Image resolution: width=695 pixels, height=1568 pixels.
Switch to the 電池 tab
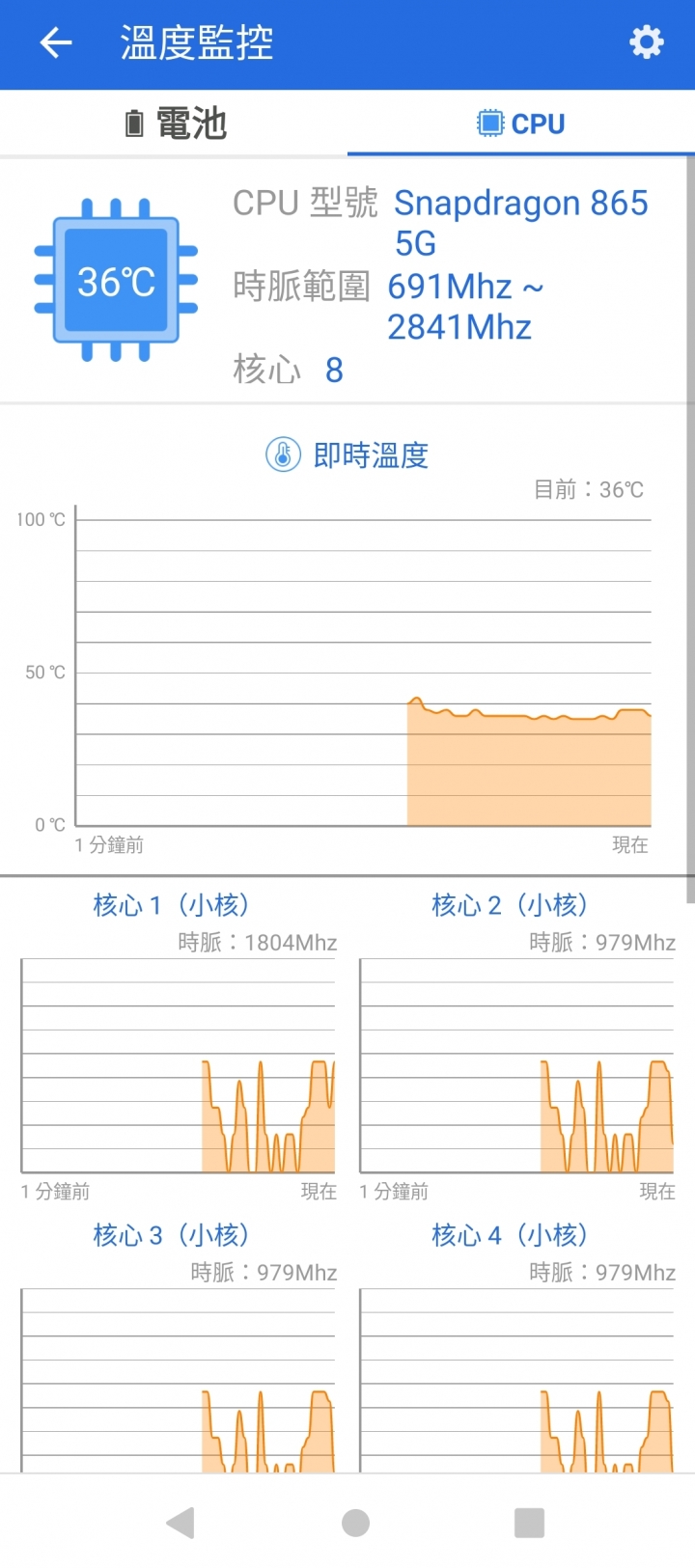(175, 124)
